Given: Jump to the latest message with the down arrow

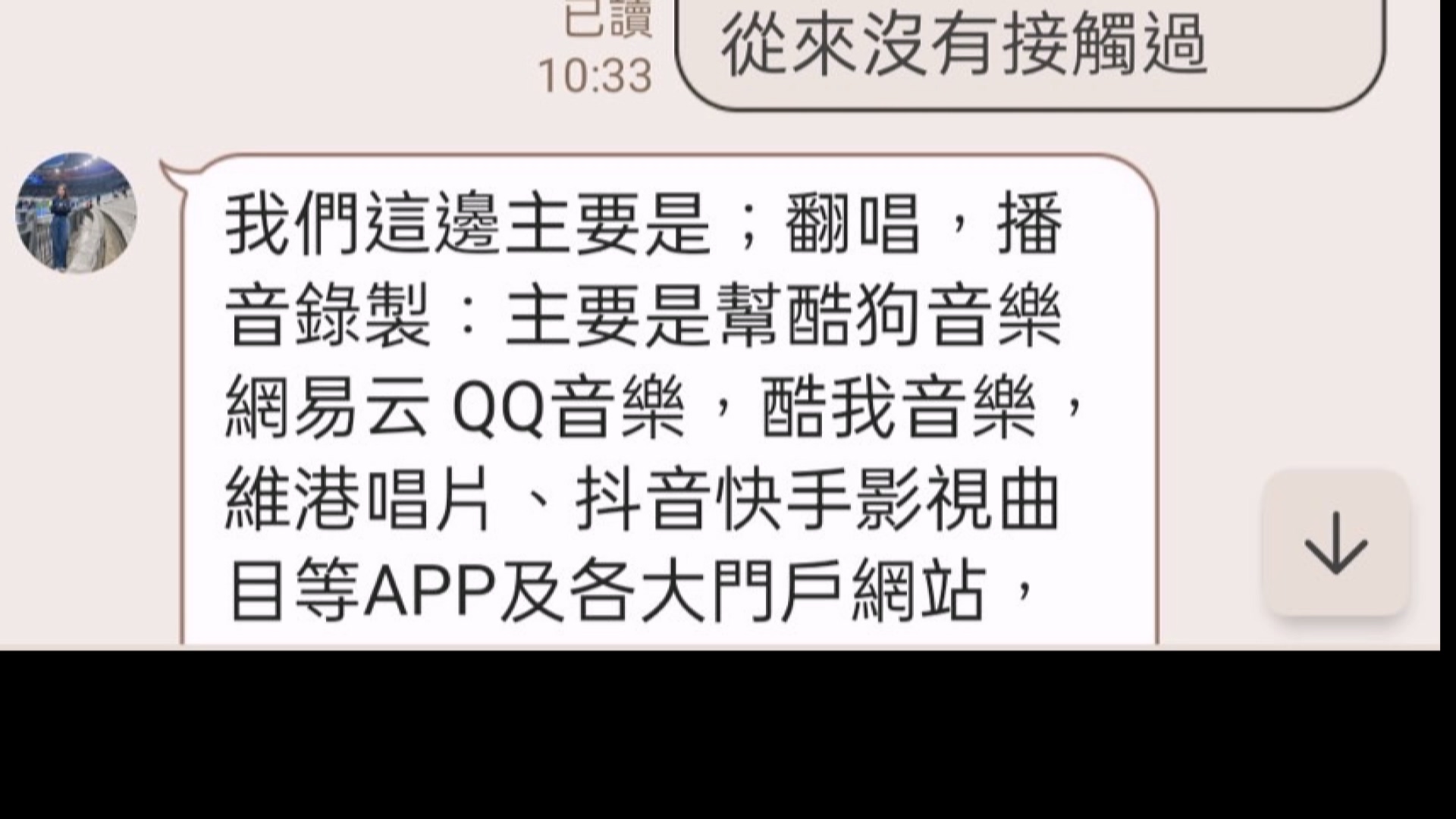Looking at the screenshot, I should pos(1335,543).
